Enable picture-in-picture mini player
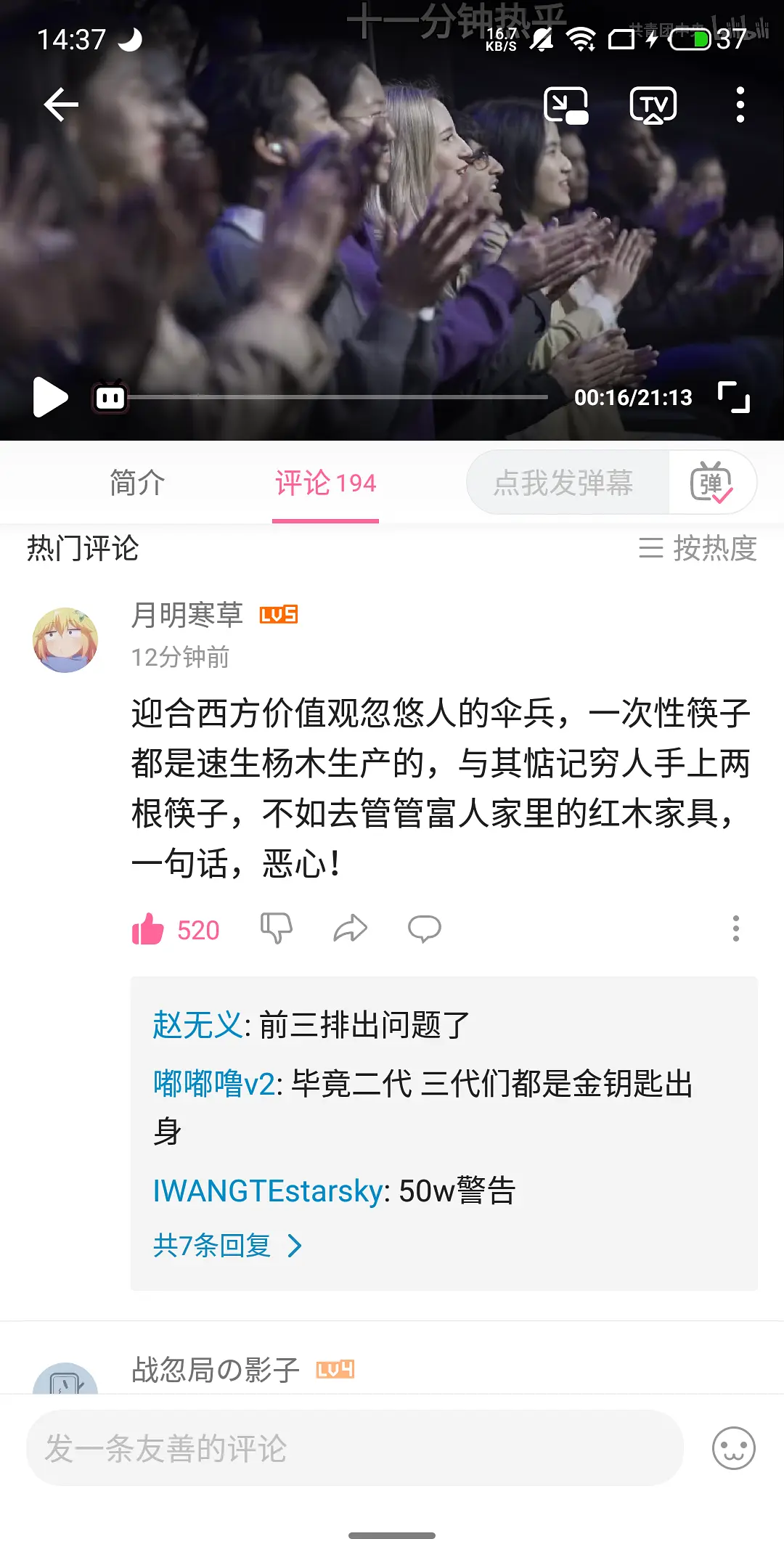Screen dimensions: 784x1568 (565, 106)
